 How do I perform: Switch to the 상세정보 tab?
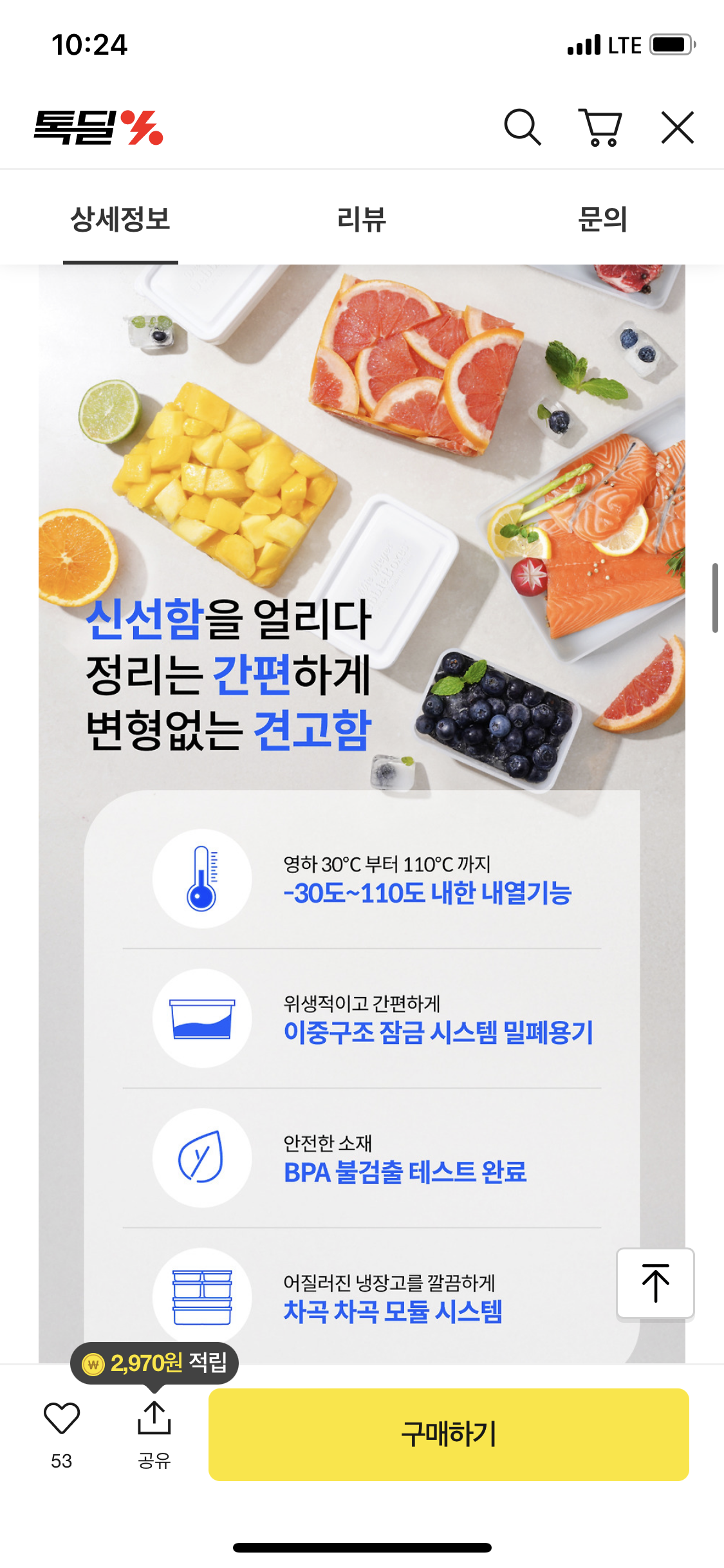[x=120, y=219]
